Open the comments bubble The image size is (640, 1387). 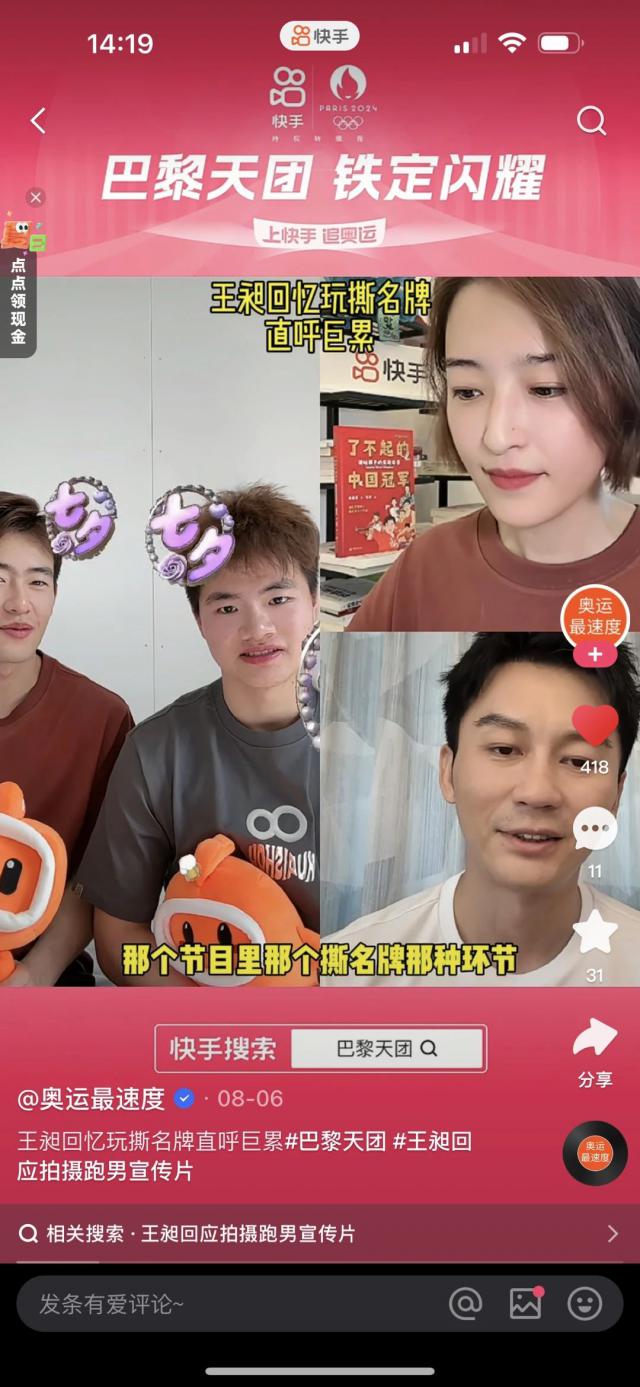595,829
